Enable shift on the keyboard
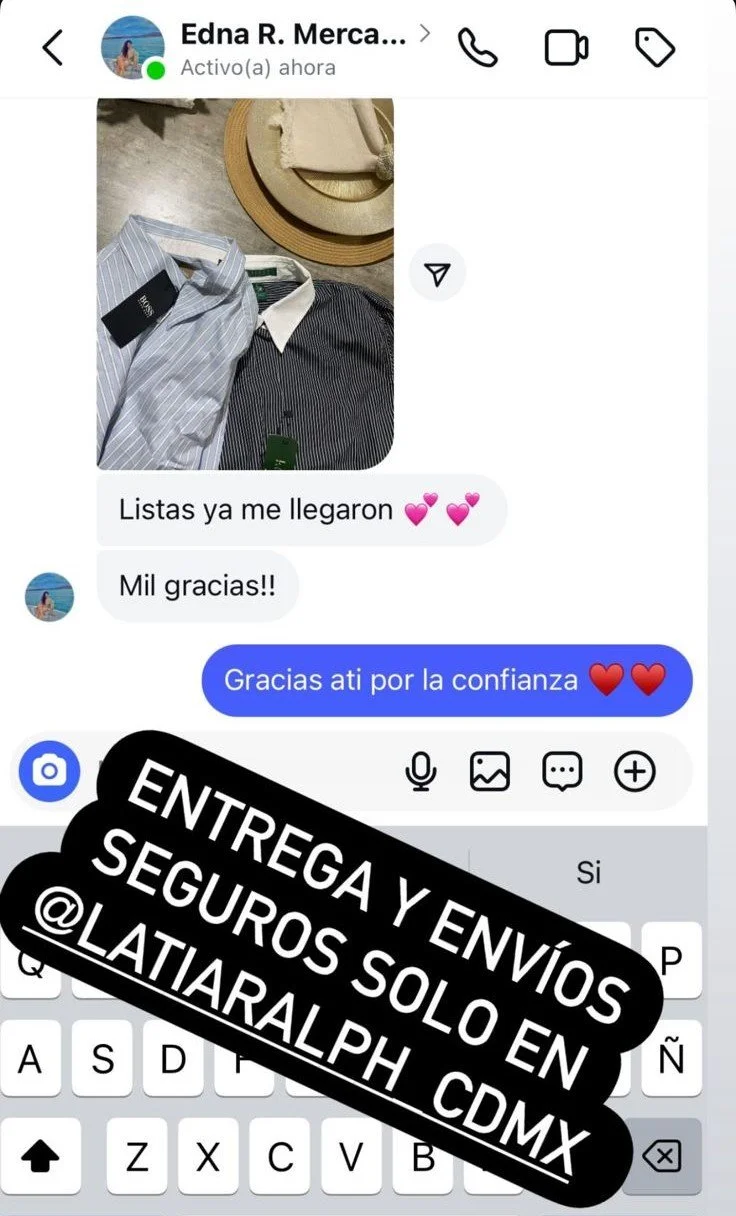Image resolution: width=736 pixels, height=1216 pixels. point(41,1157)
